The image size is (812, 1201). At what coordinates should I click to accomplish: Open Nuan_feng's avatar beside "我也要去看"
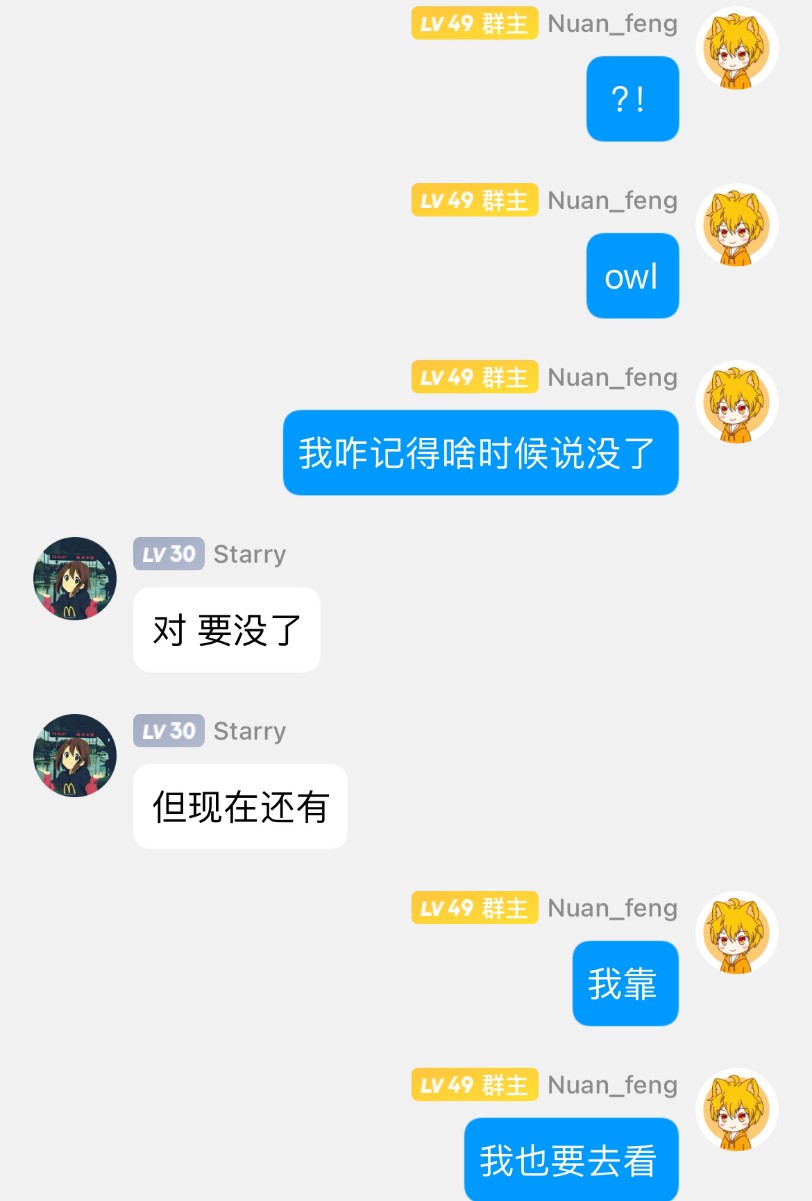(x=737, y=1109)
